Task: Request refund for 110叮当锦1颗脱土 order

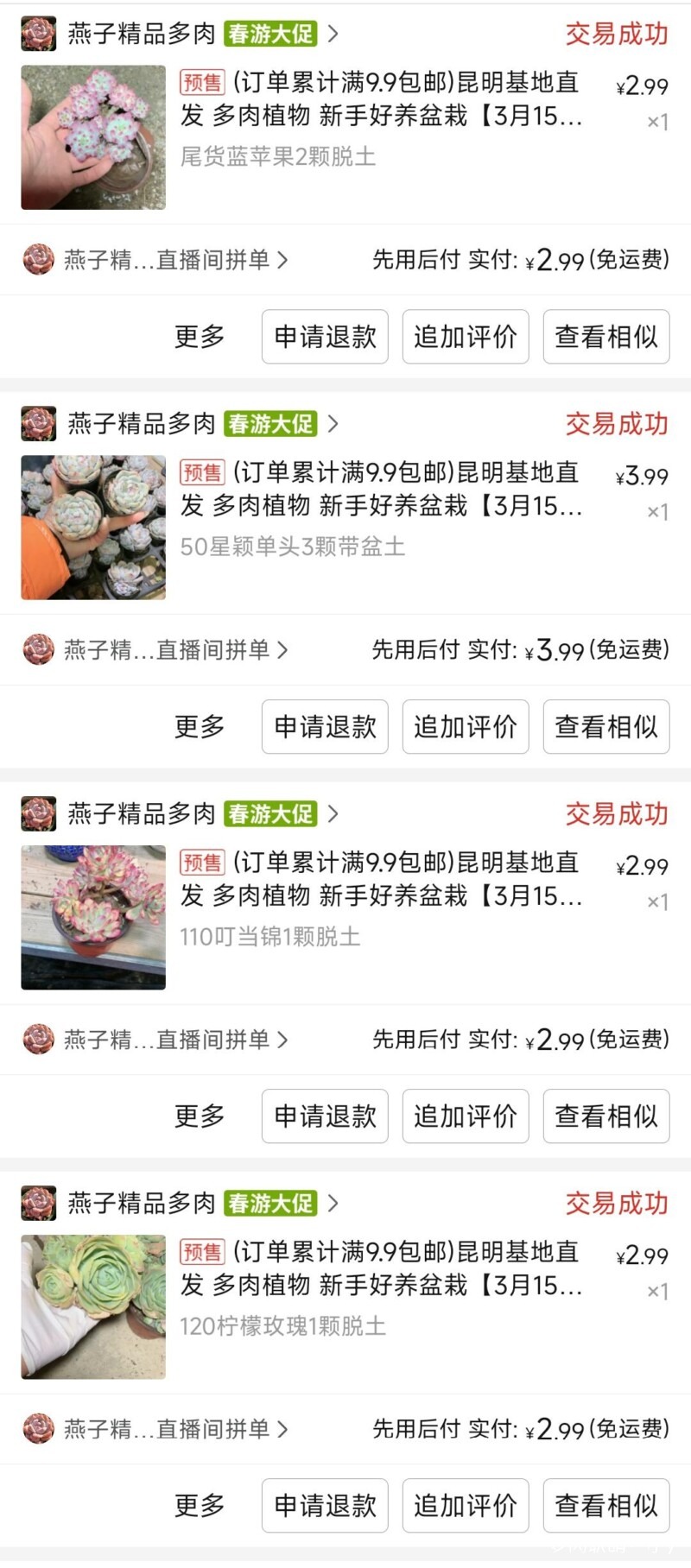Action: point(325,1116)
